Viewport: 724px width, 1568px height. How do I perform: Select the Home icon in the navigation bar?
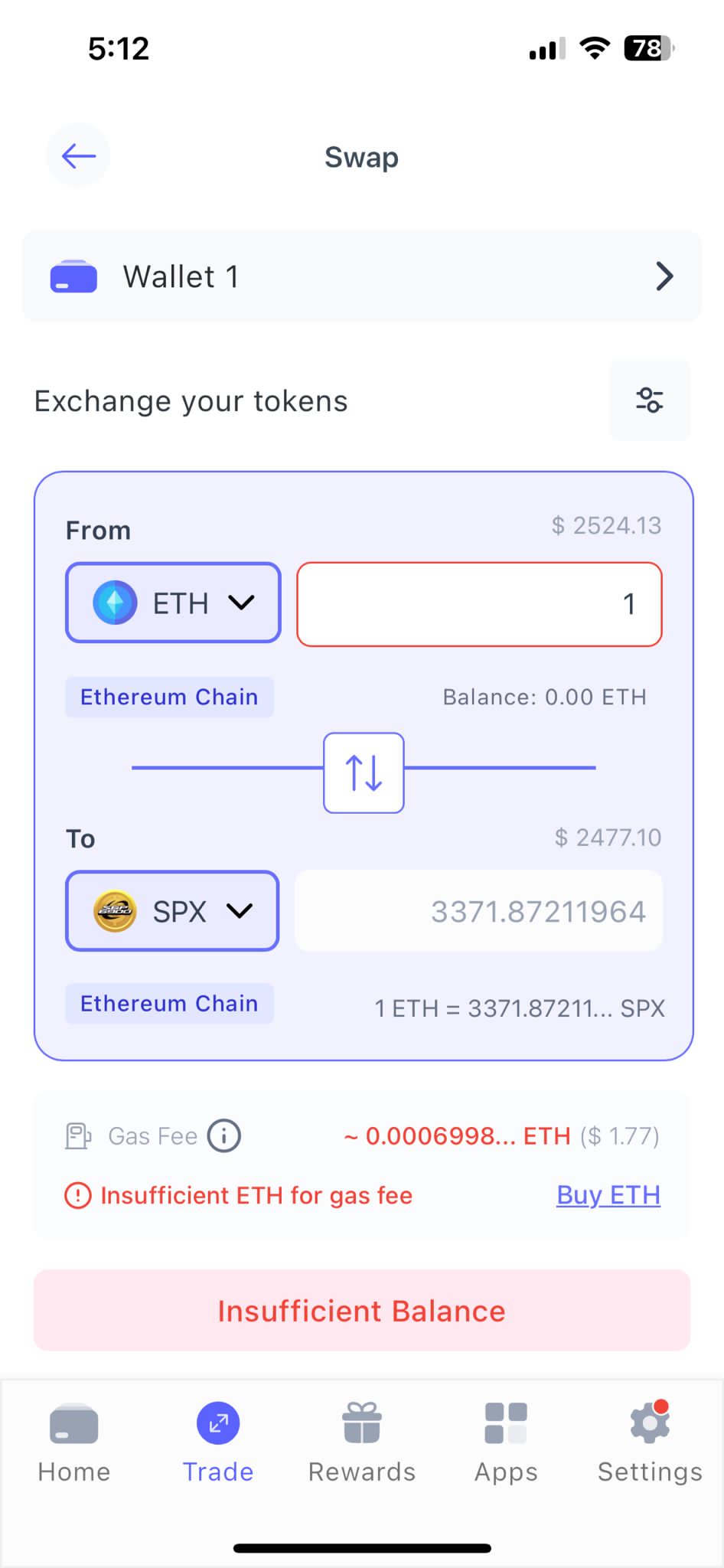point(73,1422)
